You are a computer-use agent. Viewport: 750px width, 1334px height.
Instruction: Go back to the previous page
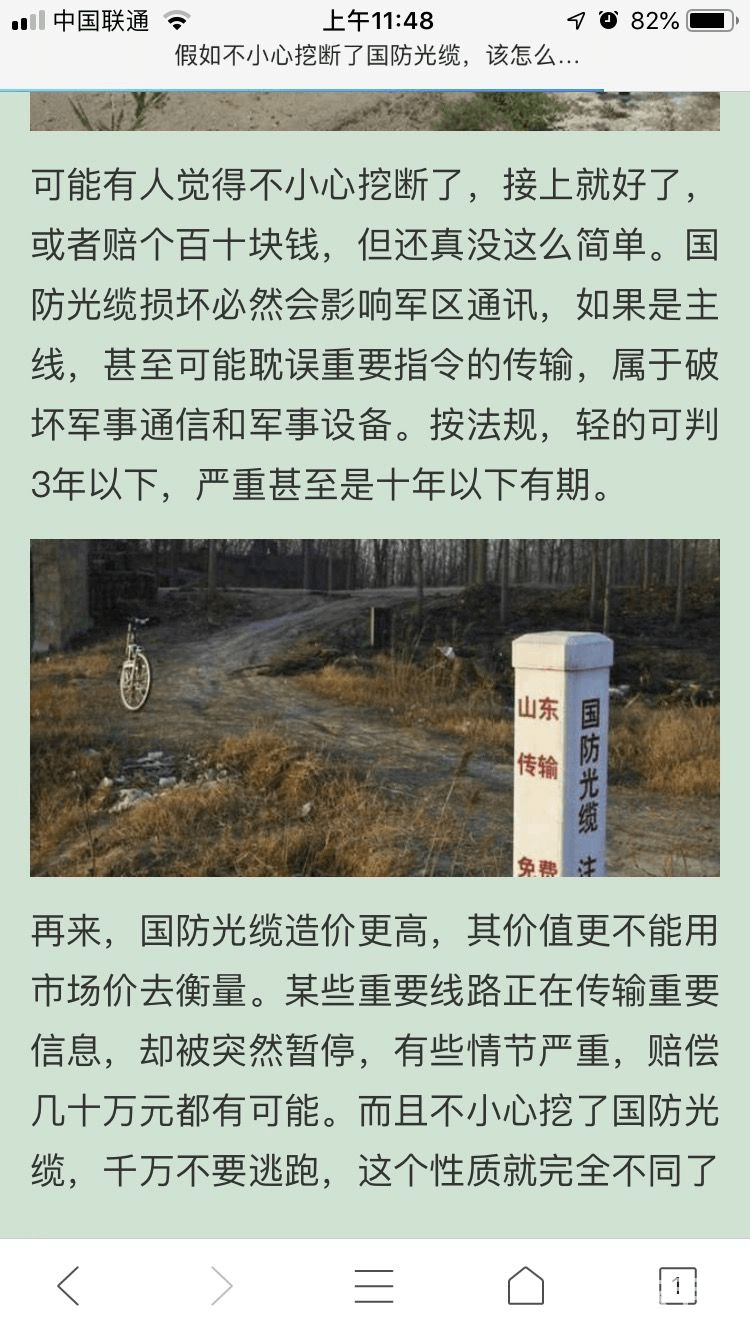(x=68, y=1286)
